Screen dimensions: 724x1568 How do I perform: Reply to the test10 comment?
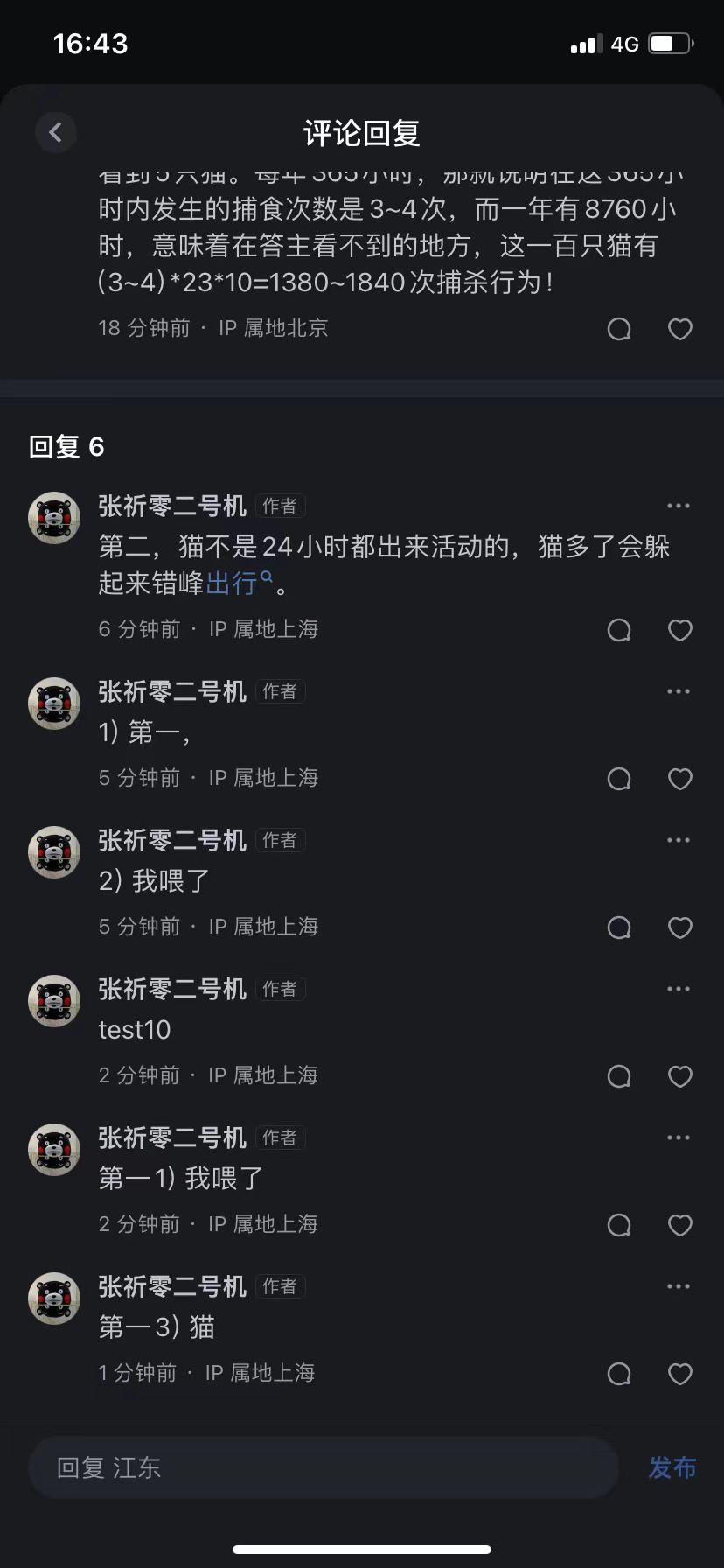(619, 1076)
